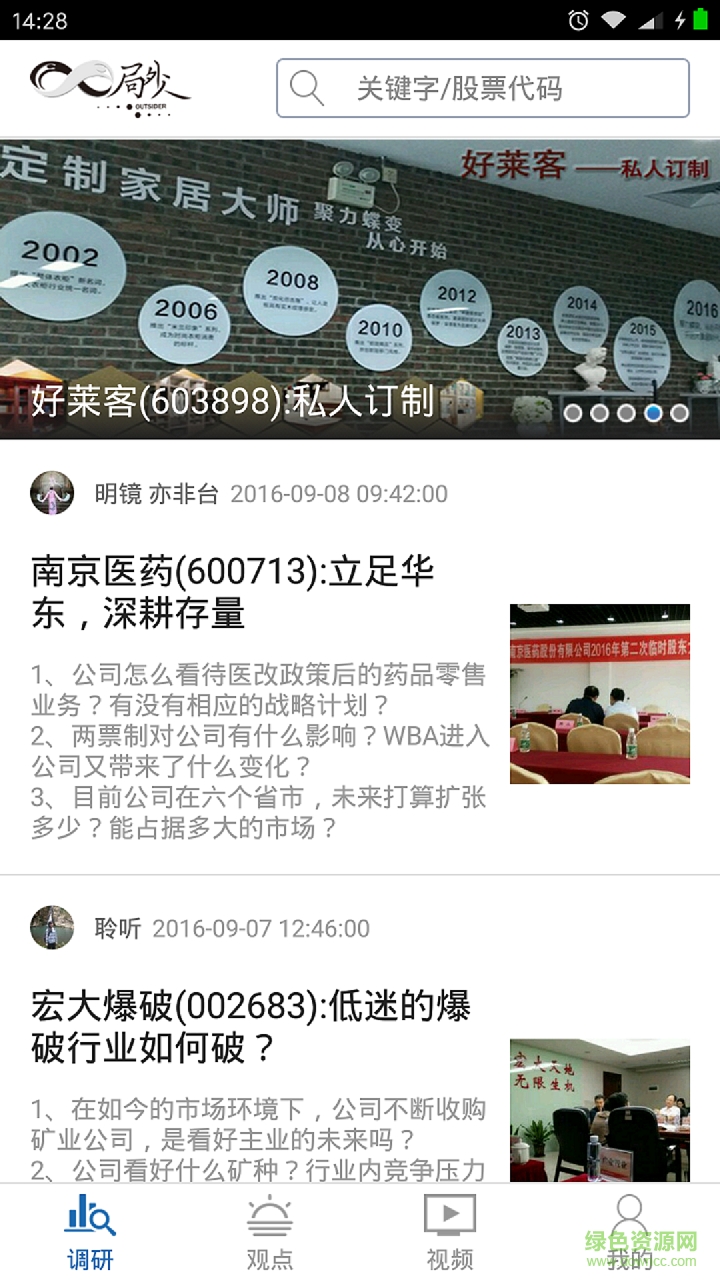720x1280 pixels.
Task: Select the 调研 research tab icon
Action: pyautogui.click(x=88, y=1214)
